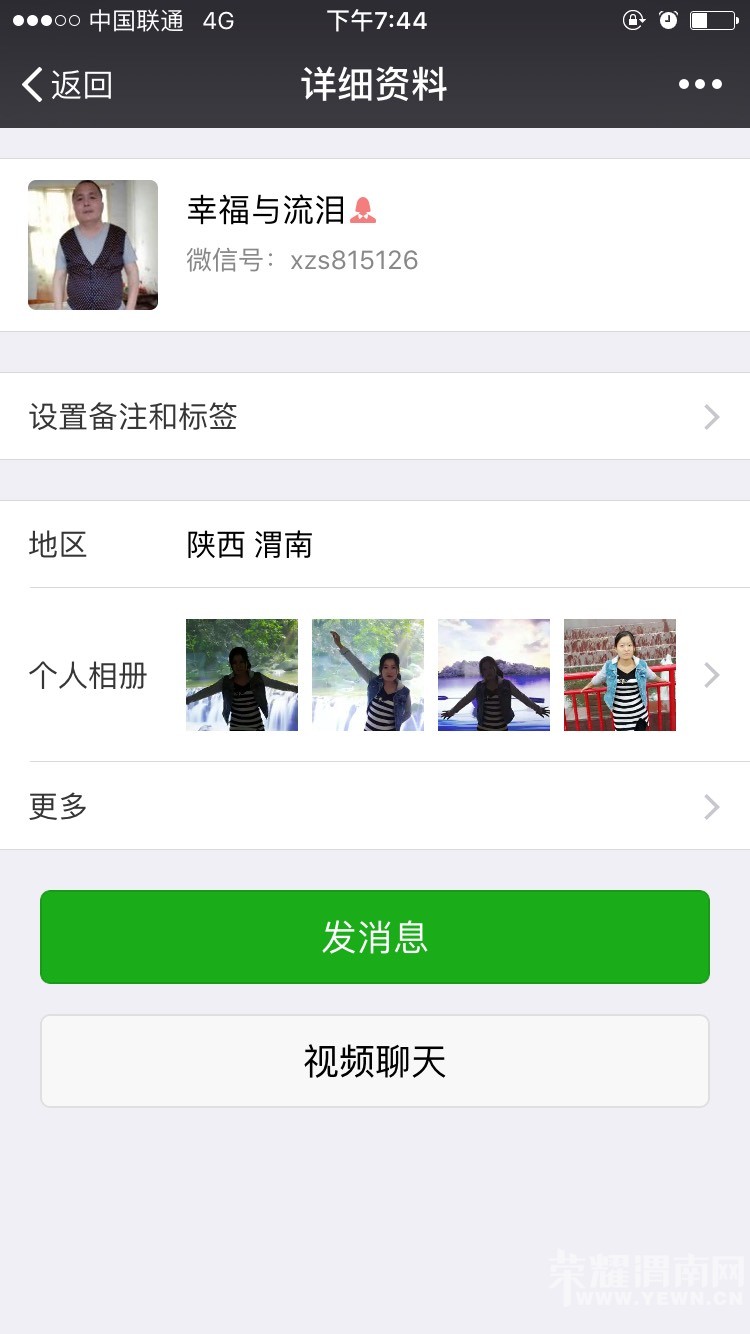Open the 个人相册 personal album
This screenshot has height=1334, width=750.
tap(375, 675)
